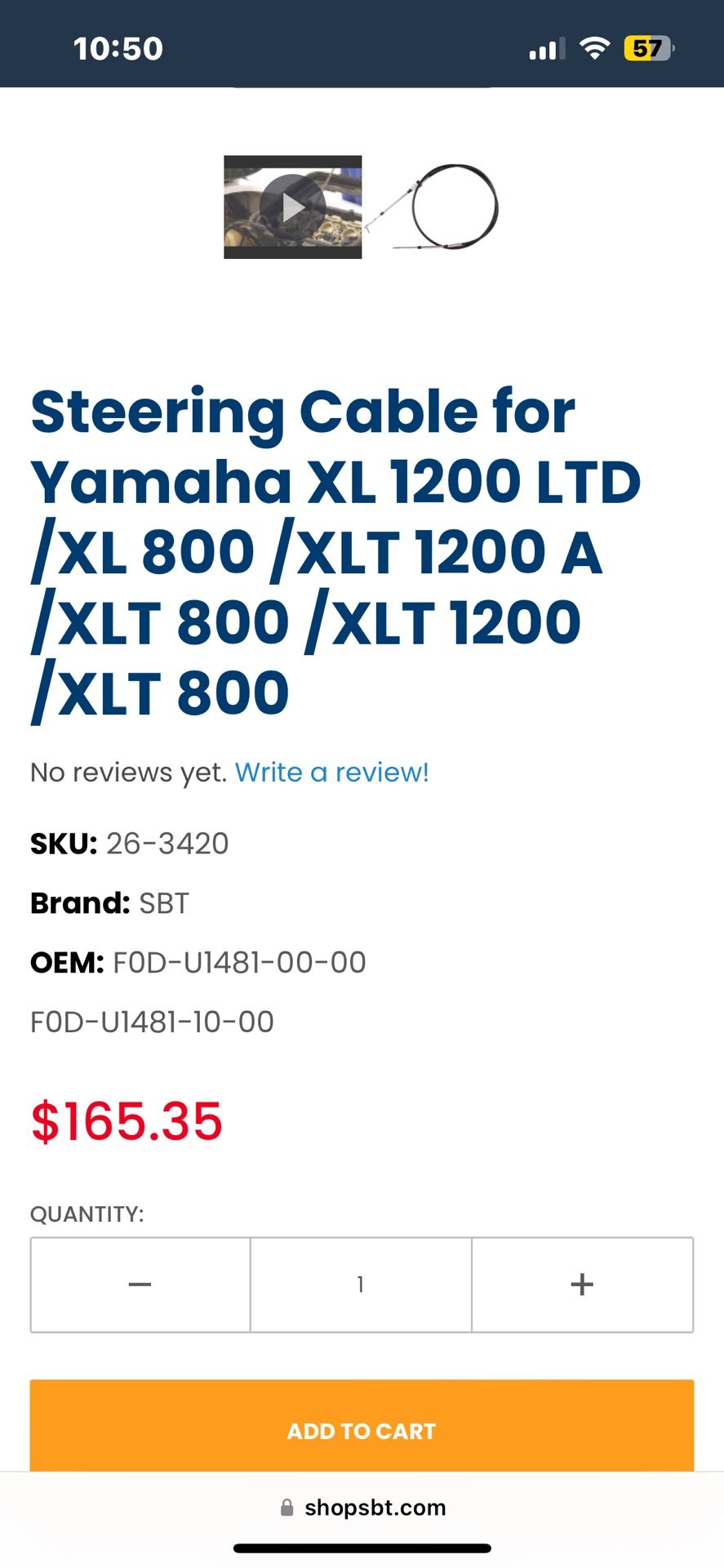Open the Write a review! link
724x1568 pixels.
(331, 773)
